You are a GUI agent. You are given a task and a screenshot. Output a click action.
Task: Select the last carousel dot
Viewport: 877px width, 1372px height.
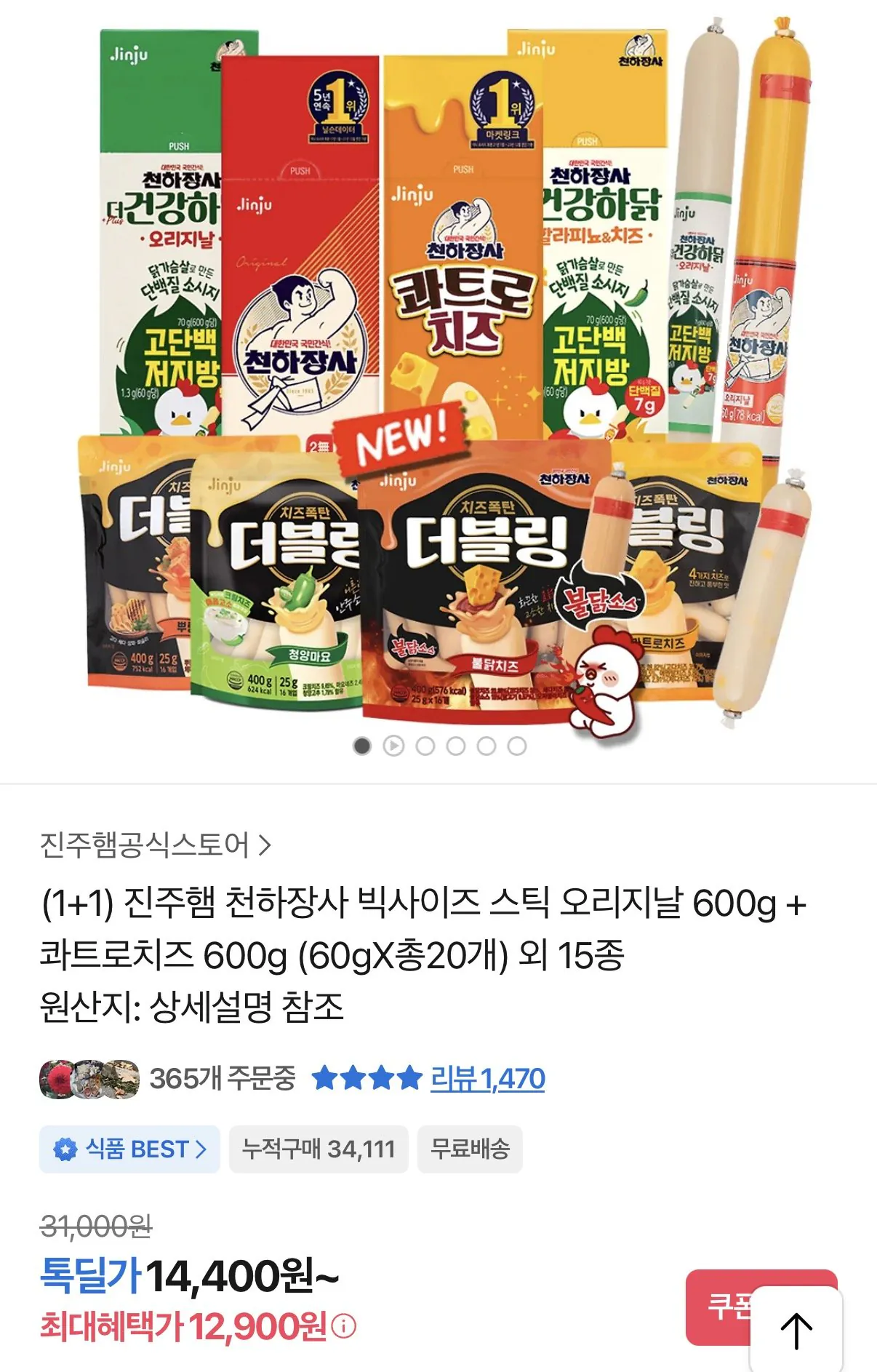tap(516, 745)
